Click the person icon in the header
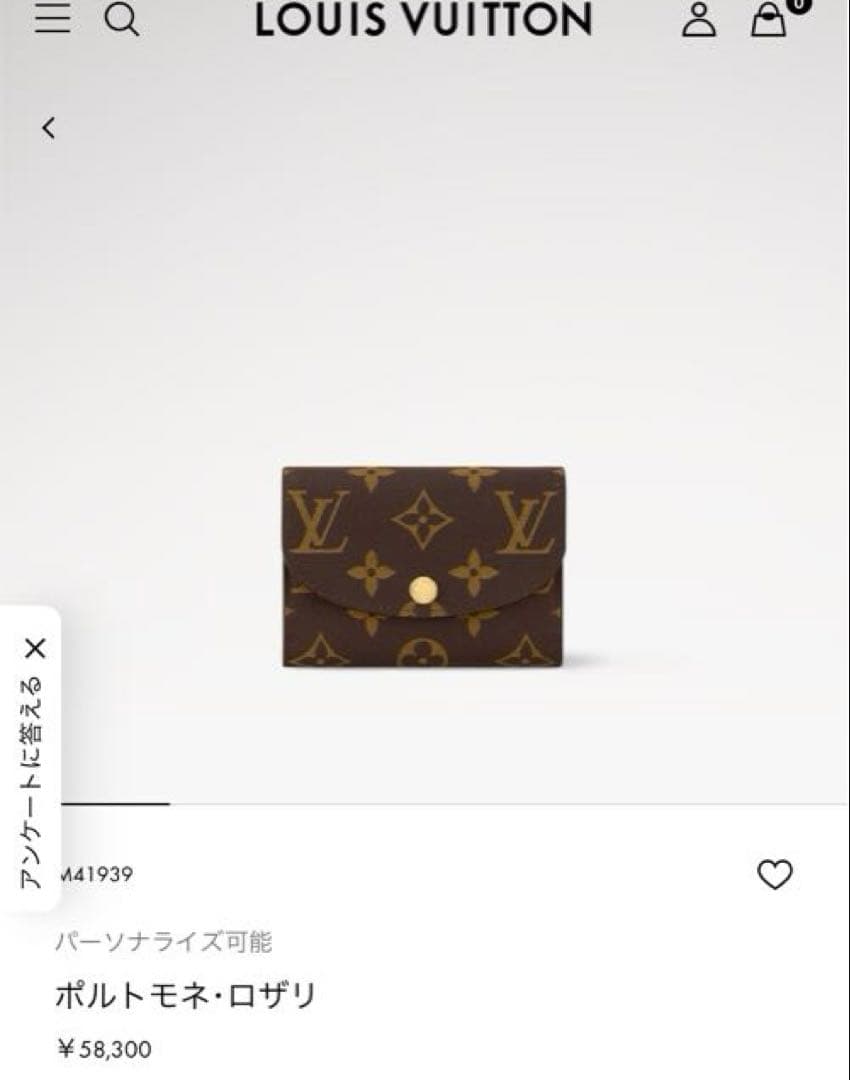This screenshot has width=850, height=1080. (701, 23)
